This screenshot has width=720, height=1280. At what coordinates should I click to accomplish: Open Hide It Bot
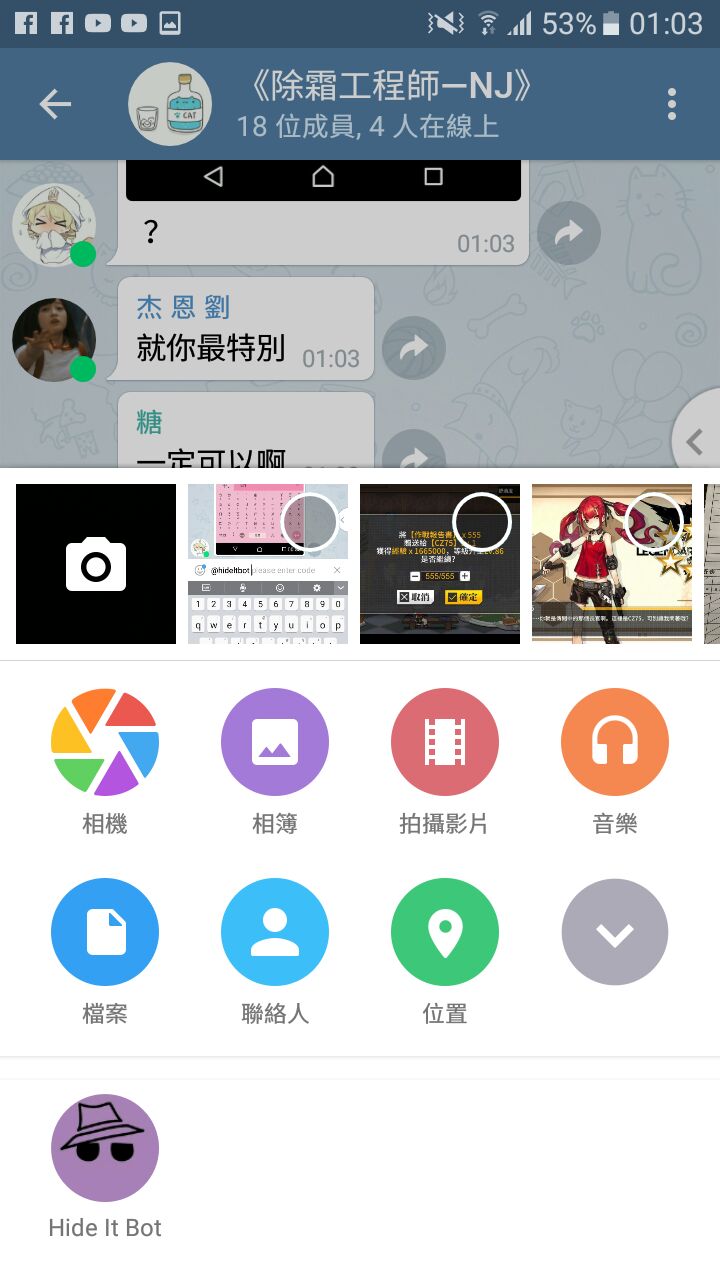click(x=105, y=1148)
